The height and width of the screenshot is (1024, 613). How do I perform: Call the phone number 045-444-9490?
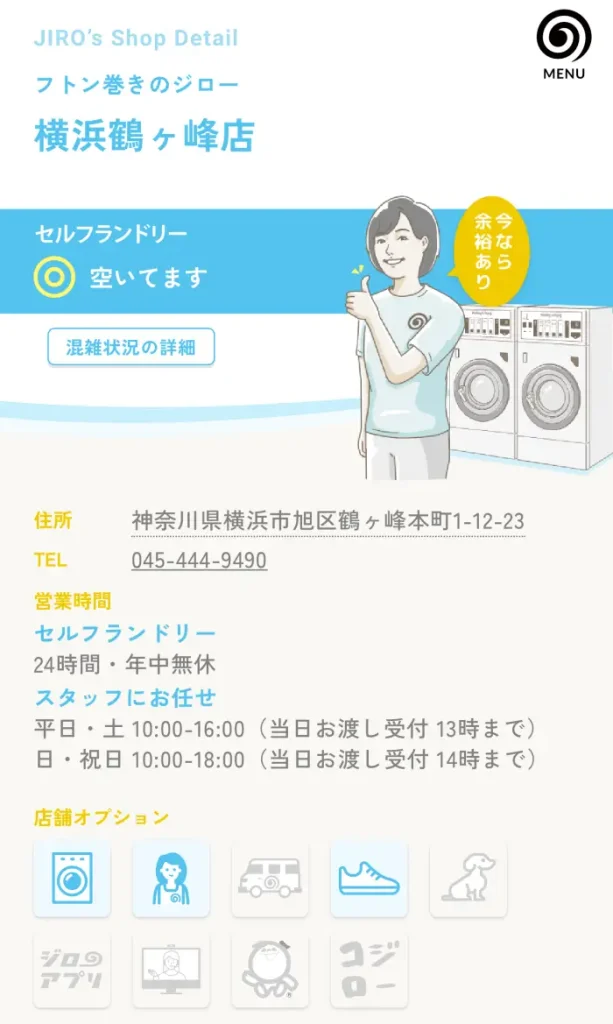[199, 560]
